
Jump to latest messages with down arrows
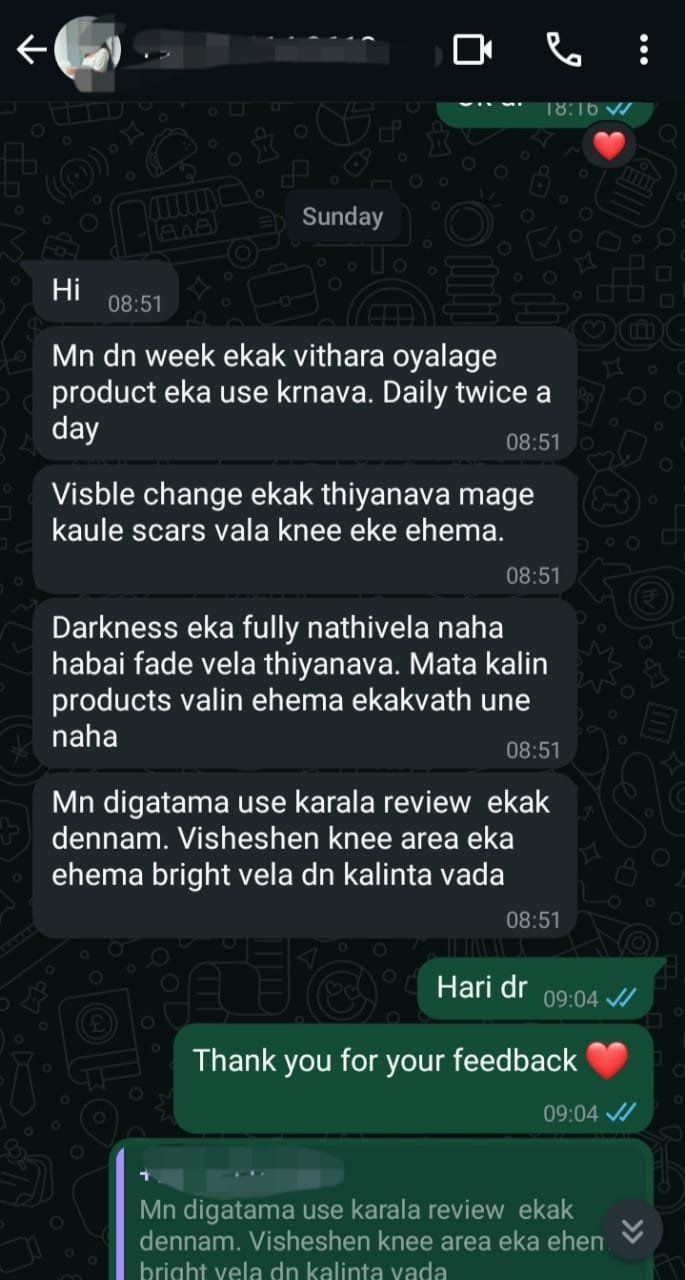632,1232
